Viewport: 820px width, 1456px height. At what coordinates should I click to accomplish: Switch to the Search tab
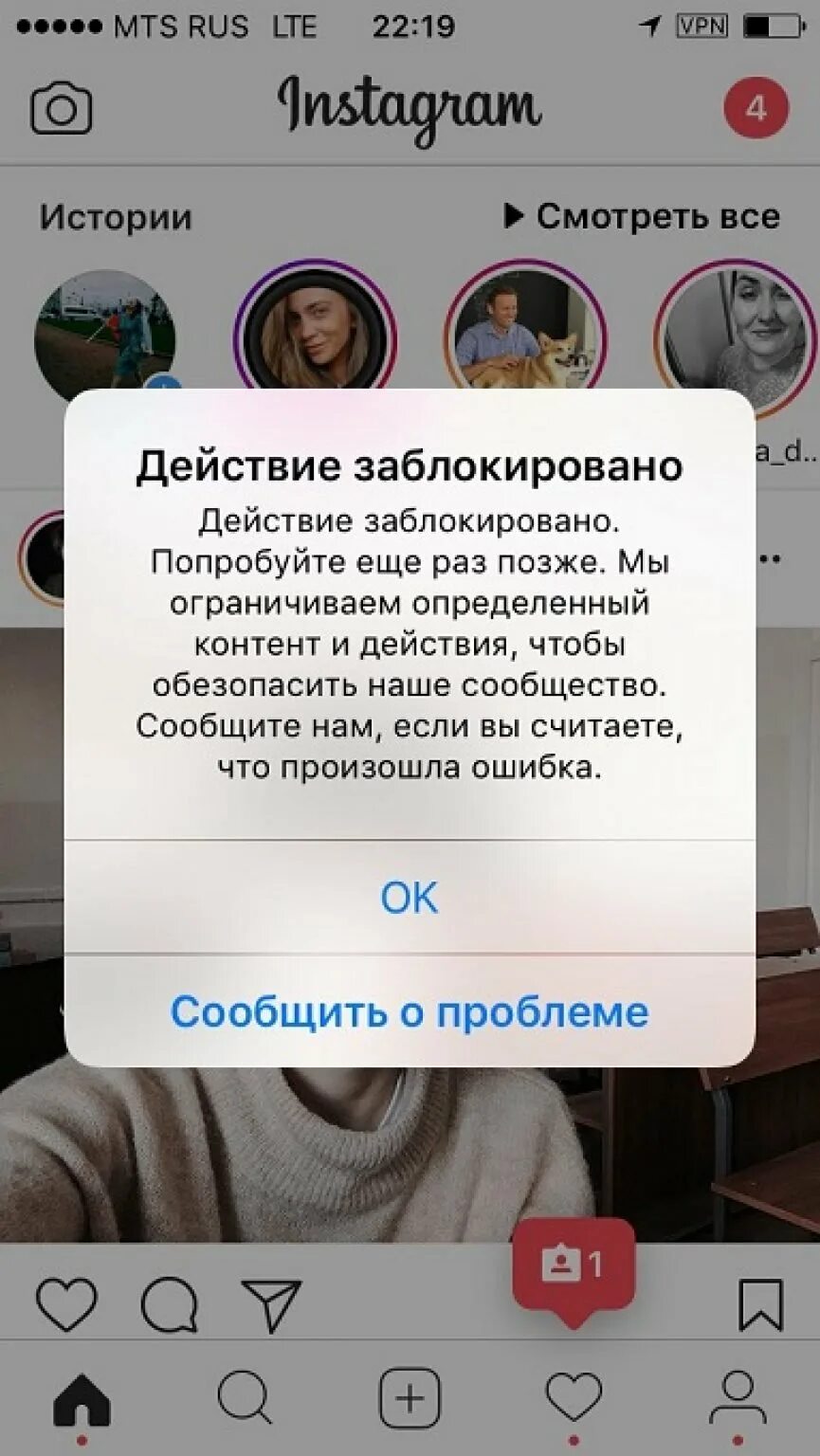(x=245, y=1399)
